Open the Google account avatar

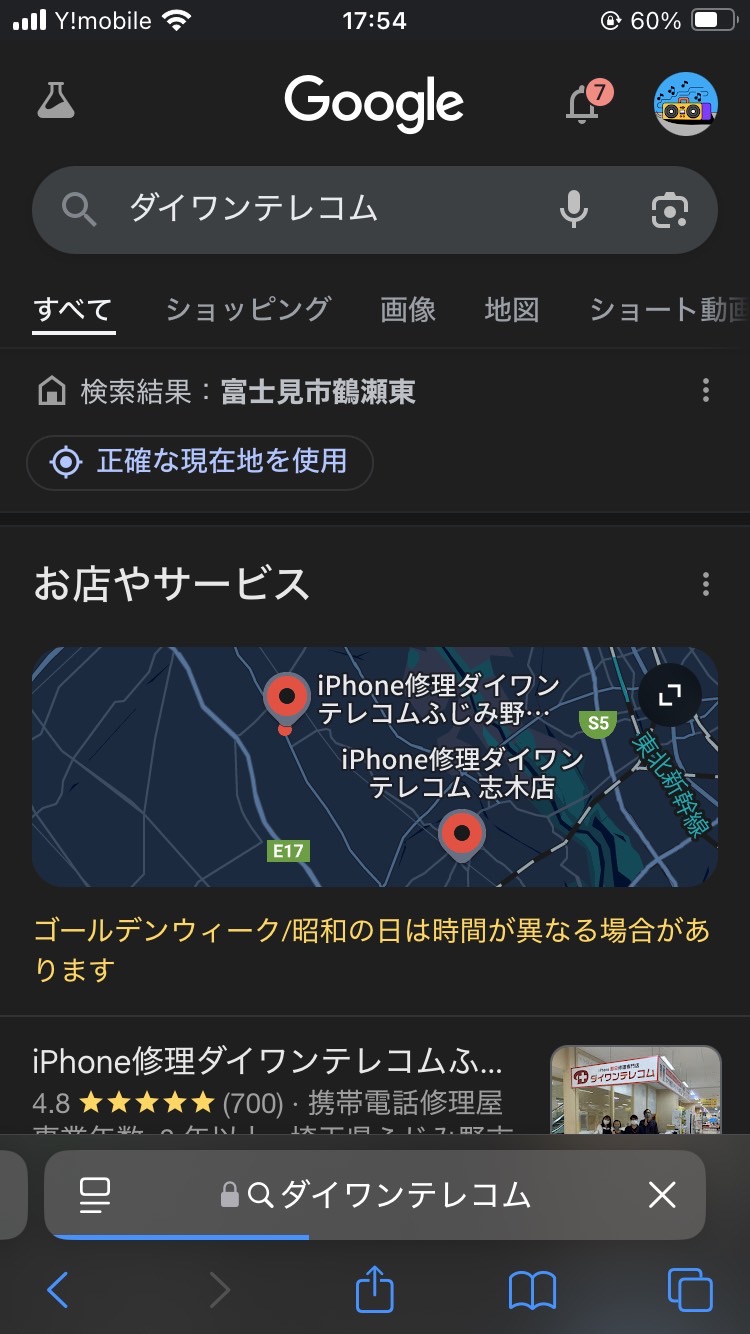pyautogui.click(x=685, y=103)
